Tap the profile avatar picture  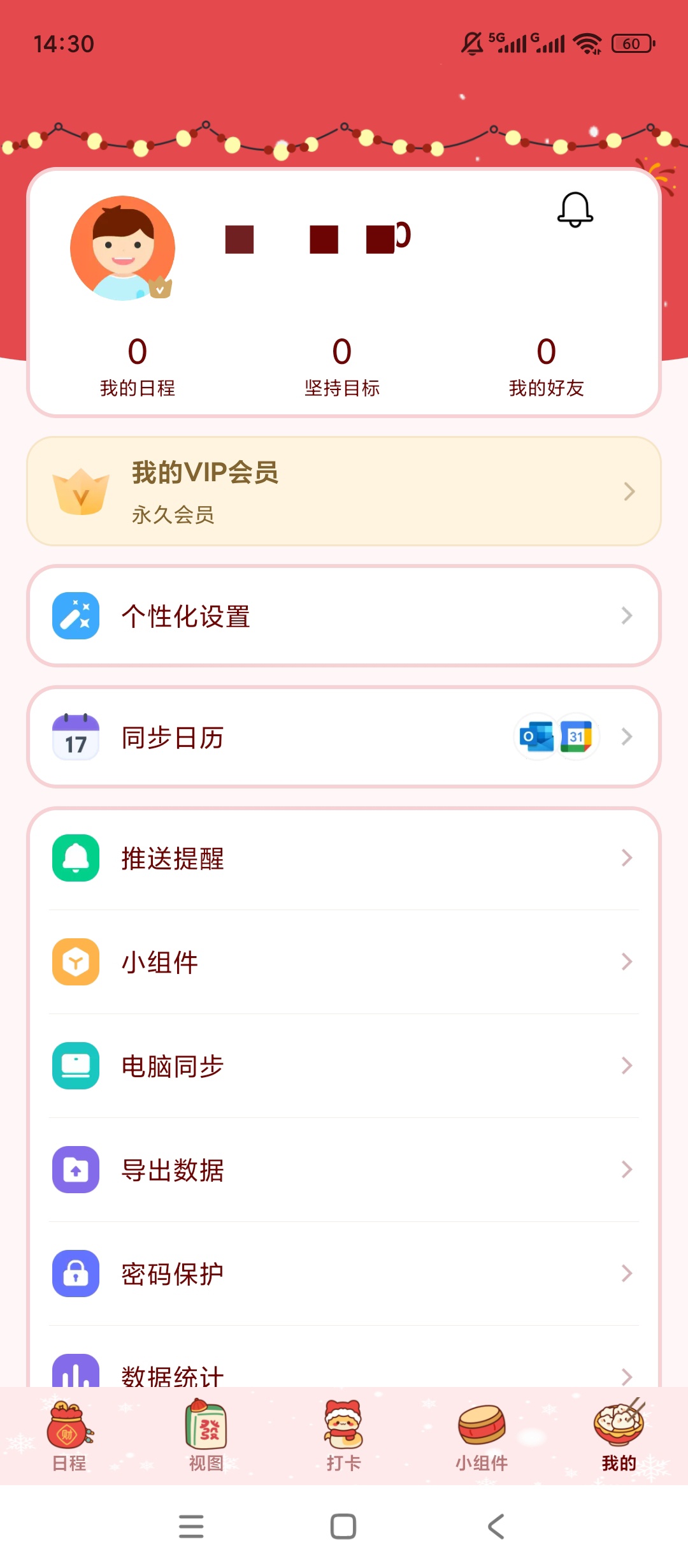tap(122, 248)
